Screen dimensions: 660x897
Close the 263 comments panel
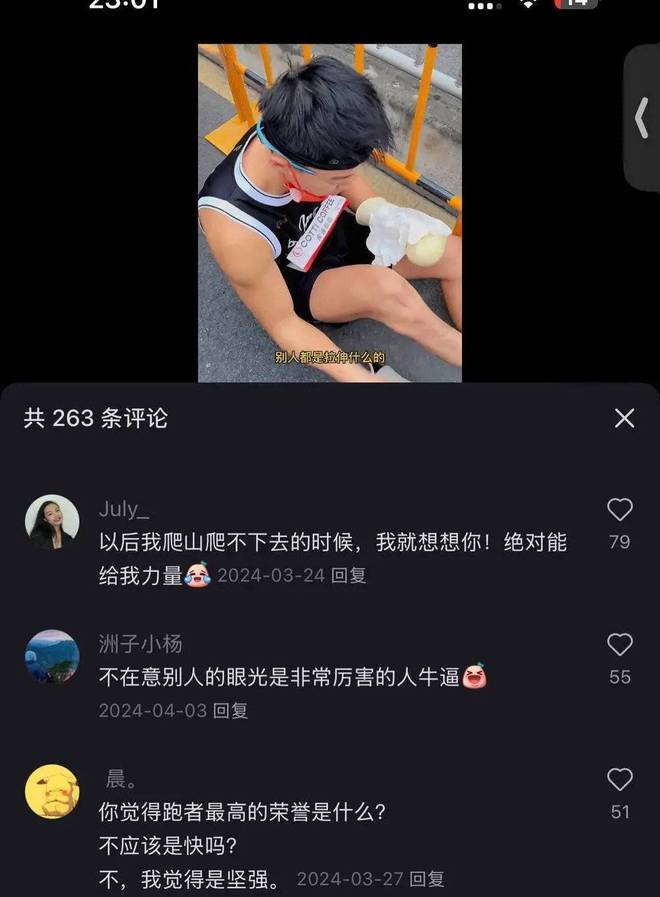[624, 418]
